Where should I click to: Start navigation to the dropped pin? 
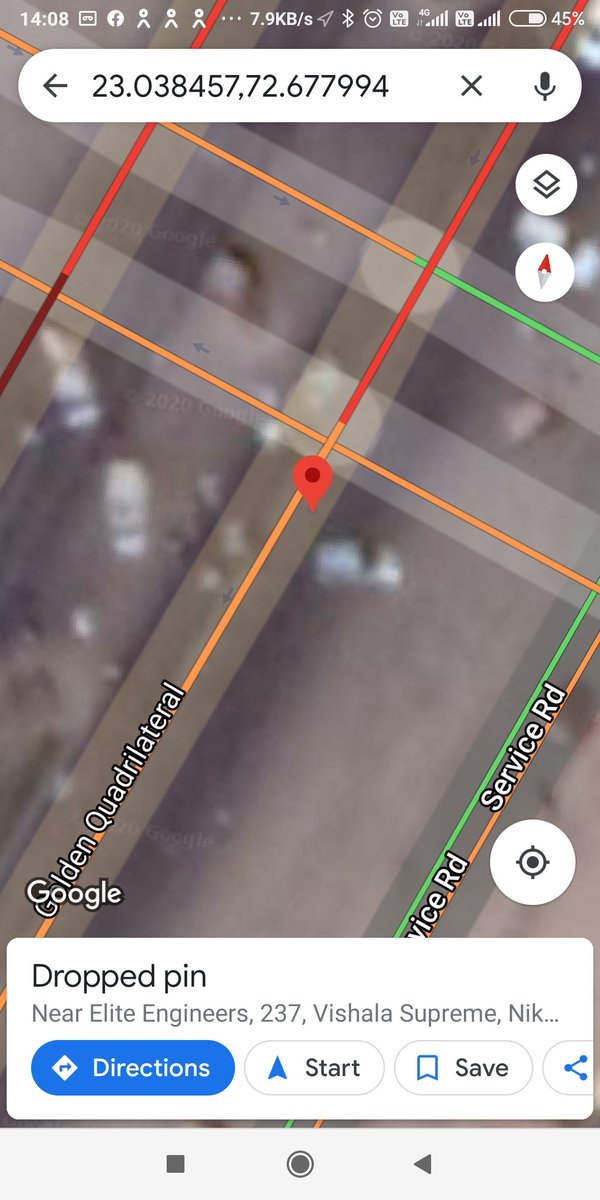pos(314,1068)
